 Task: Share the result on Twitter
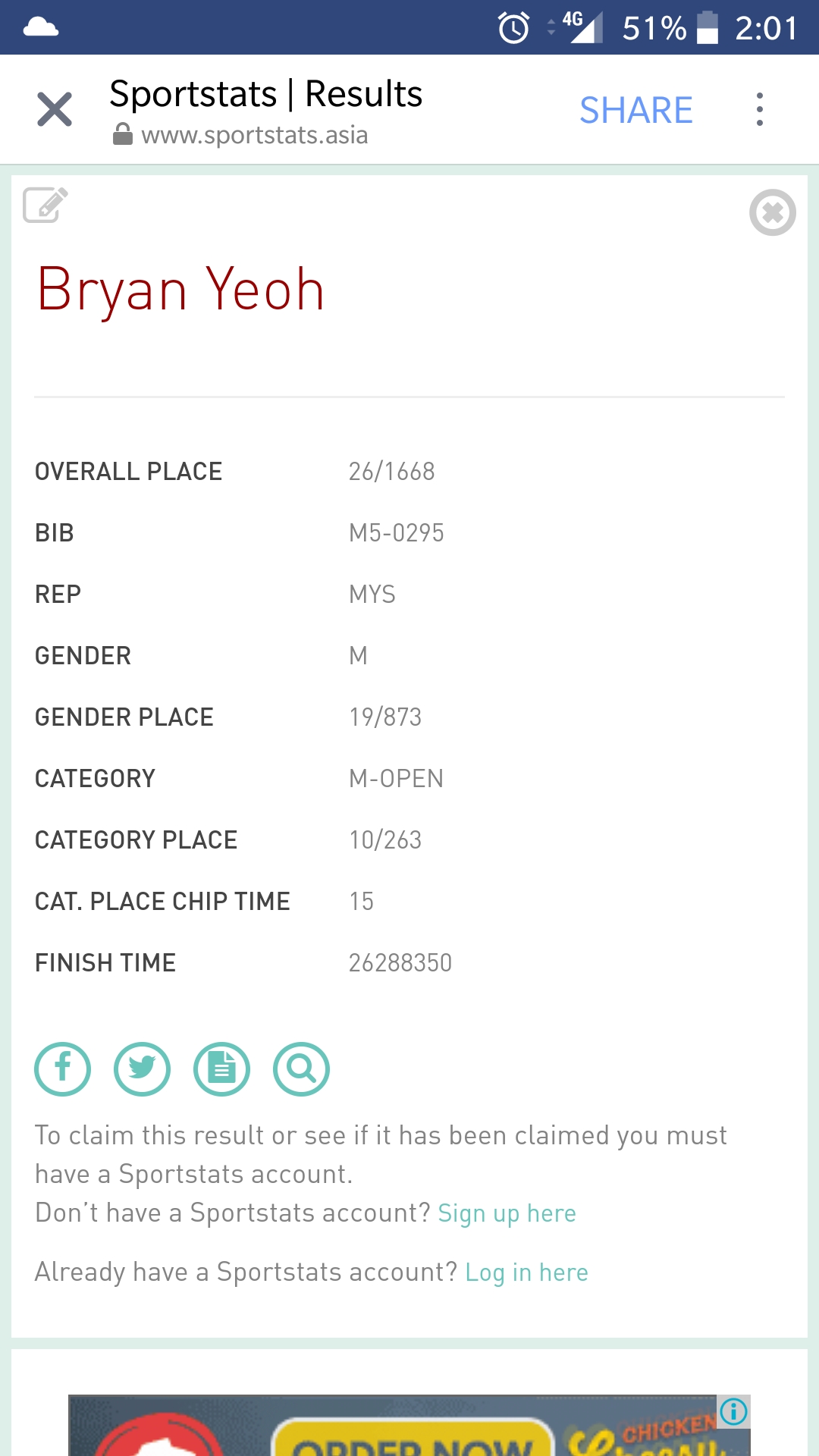[142, 1069]
